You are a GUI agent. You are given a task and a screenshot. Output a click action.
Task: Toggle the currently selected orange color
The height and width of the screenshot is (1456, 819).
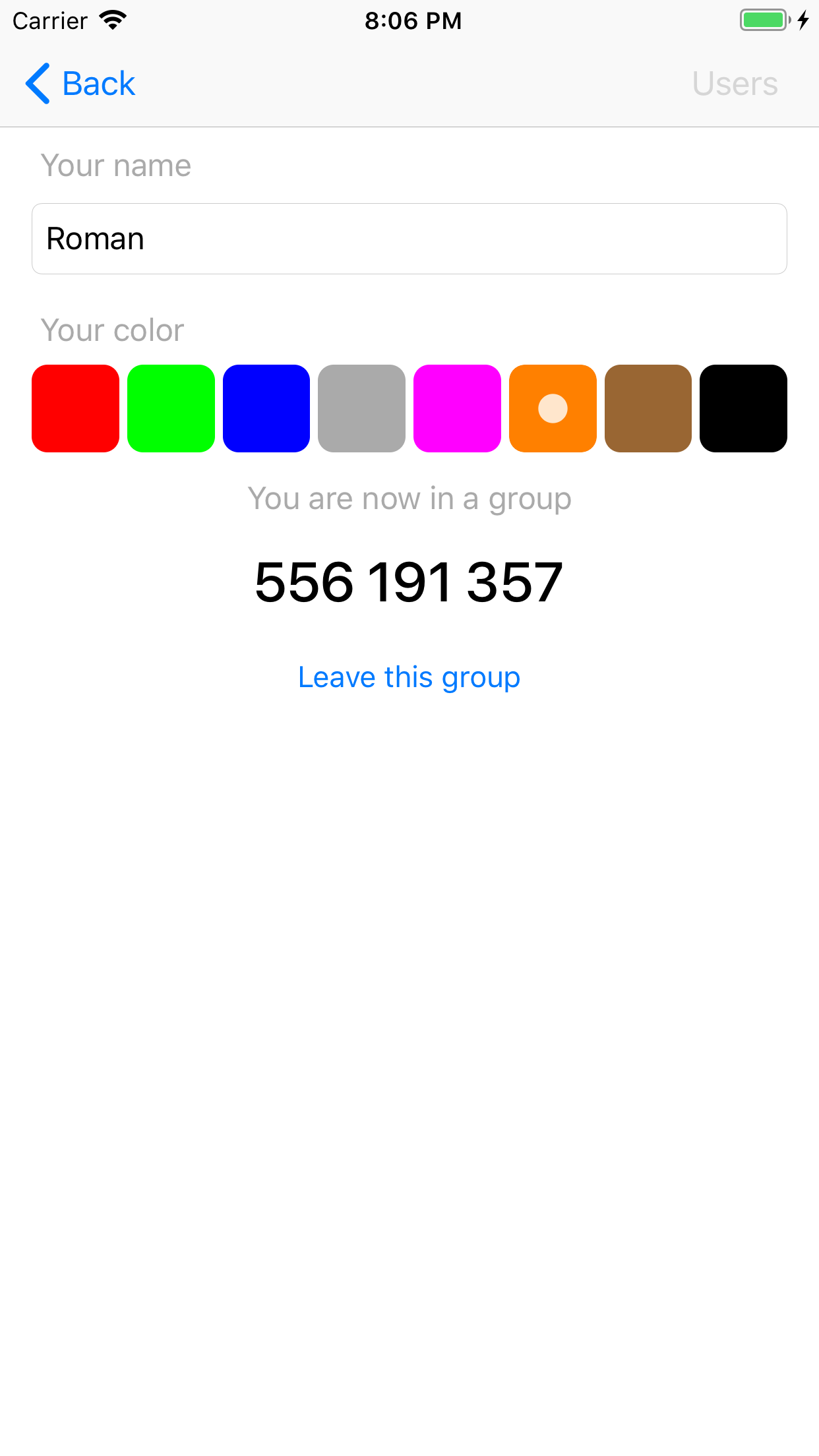[x=553, y=408]
